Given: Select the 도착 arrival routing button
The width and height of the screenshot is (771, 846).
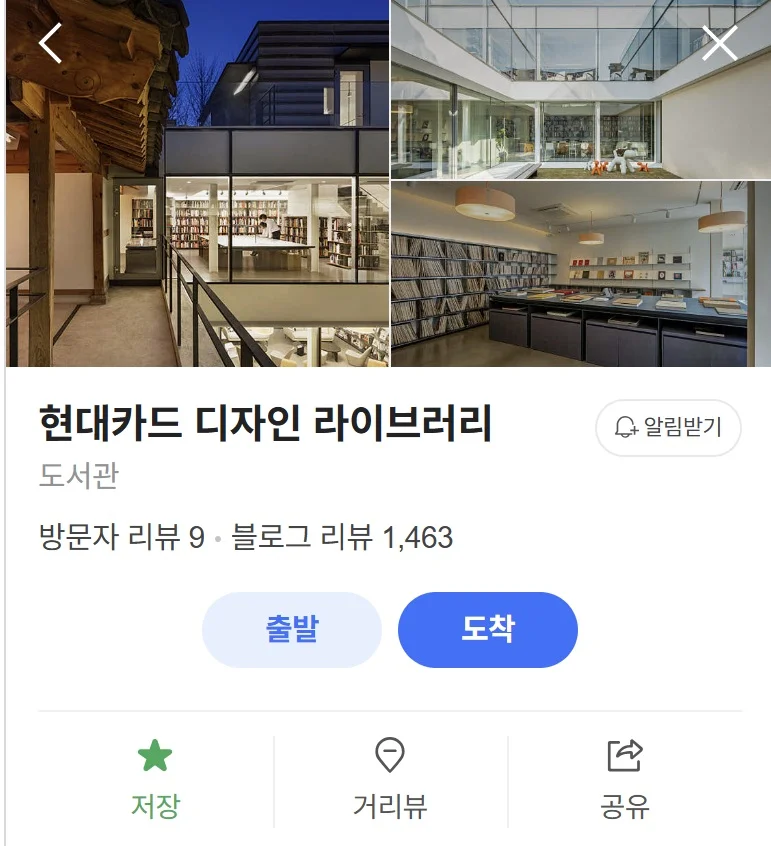Looking at the screenshot, I should 487,629.
